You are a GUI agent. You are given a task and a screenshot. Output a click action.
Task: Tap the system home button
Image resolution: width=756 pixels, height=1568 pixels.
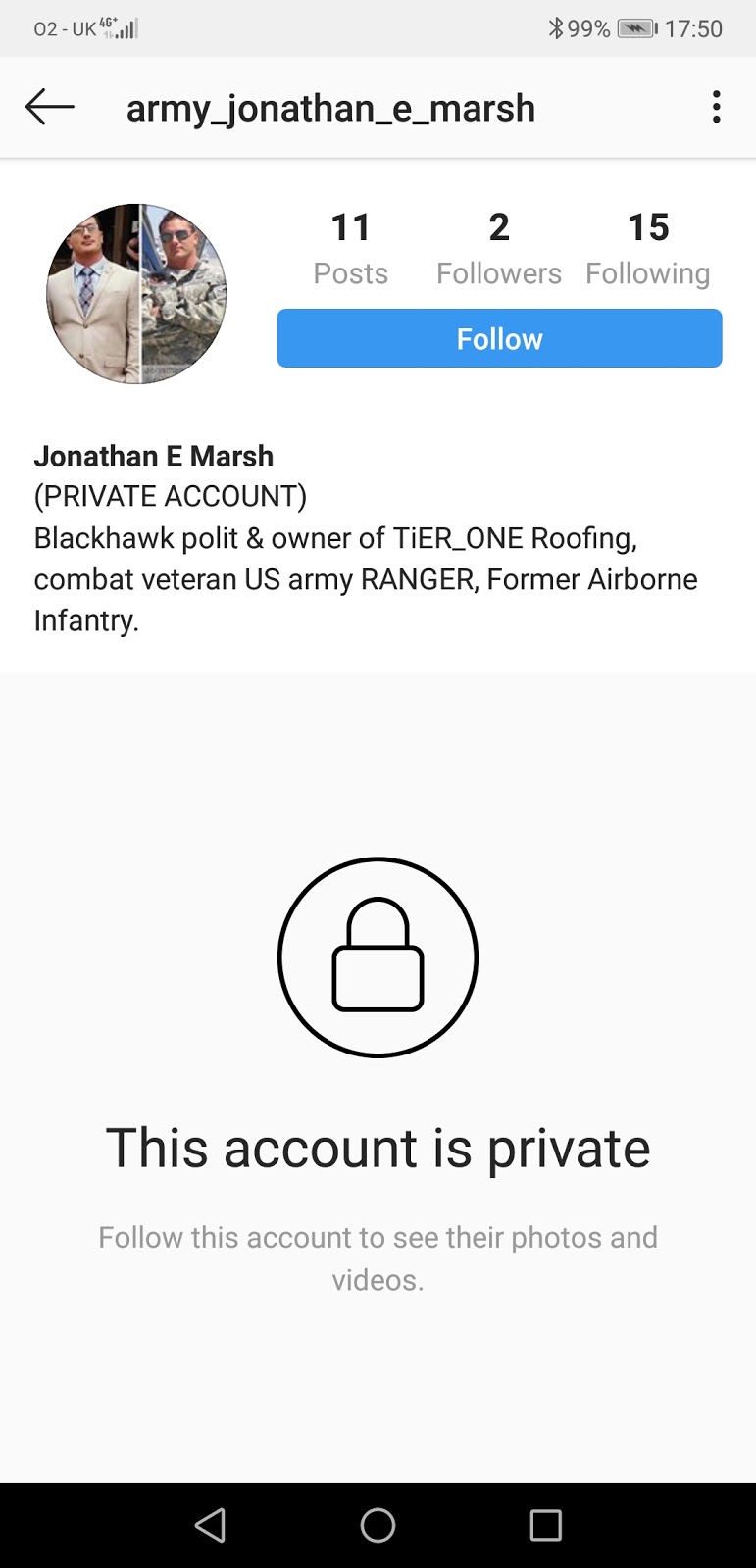[x=378, y=1525]
